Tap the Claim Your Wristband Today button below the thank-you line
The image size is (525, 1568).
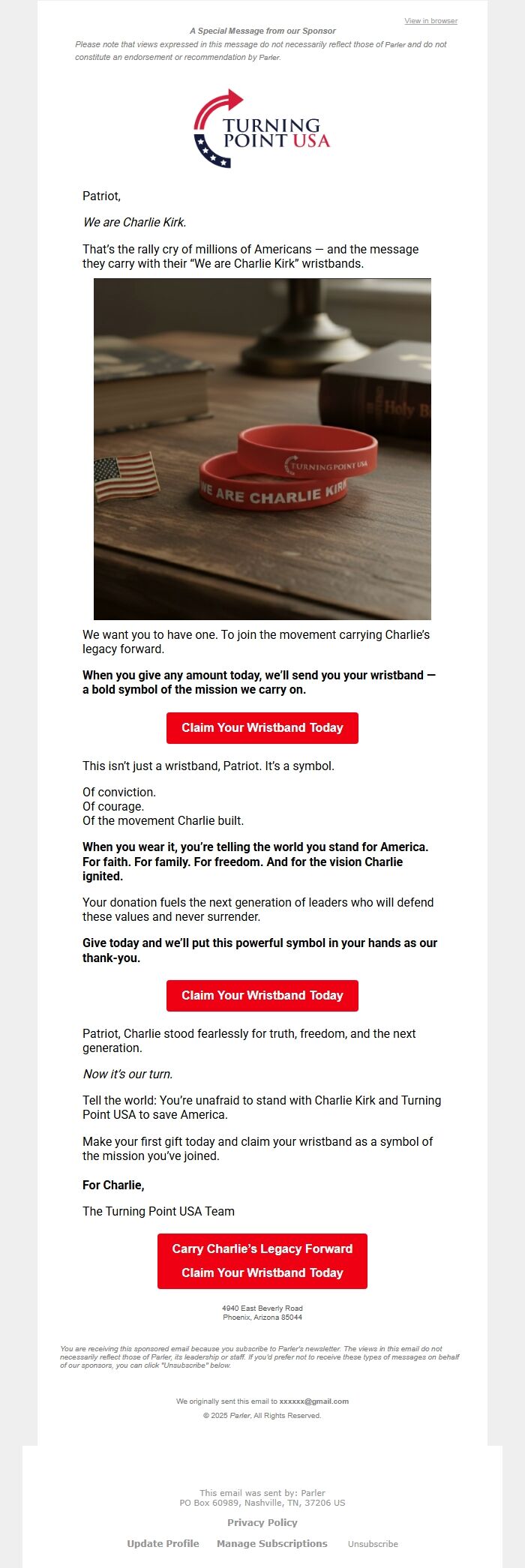[262, 996]
